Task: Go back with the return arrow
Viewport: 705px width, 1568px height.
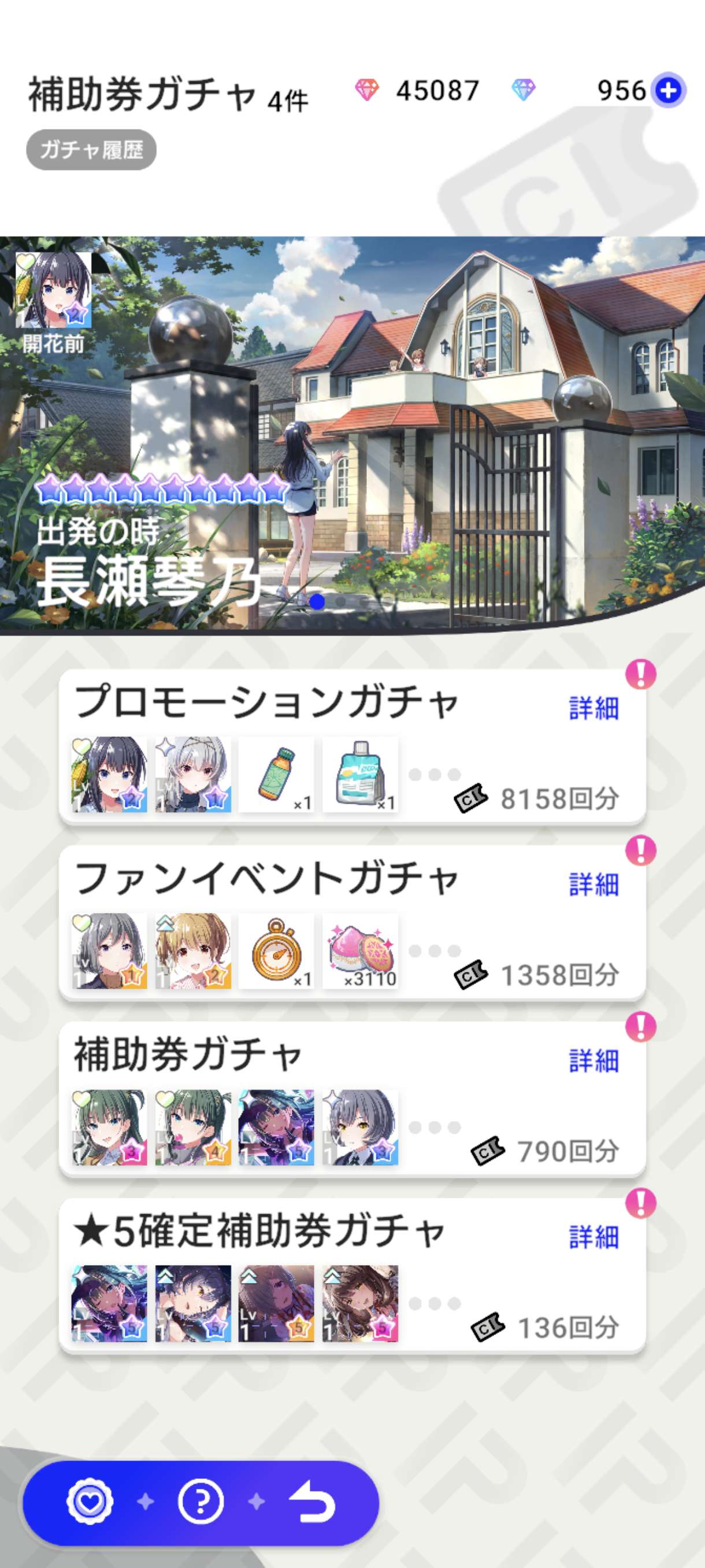Action: [312, 1502]
